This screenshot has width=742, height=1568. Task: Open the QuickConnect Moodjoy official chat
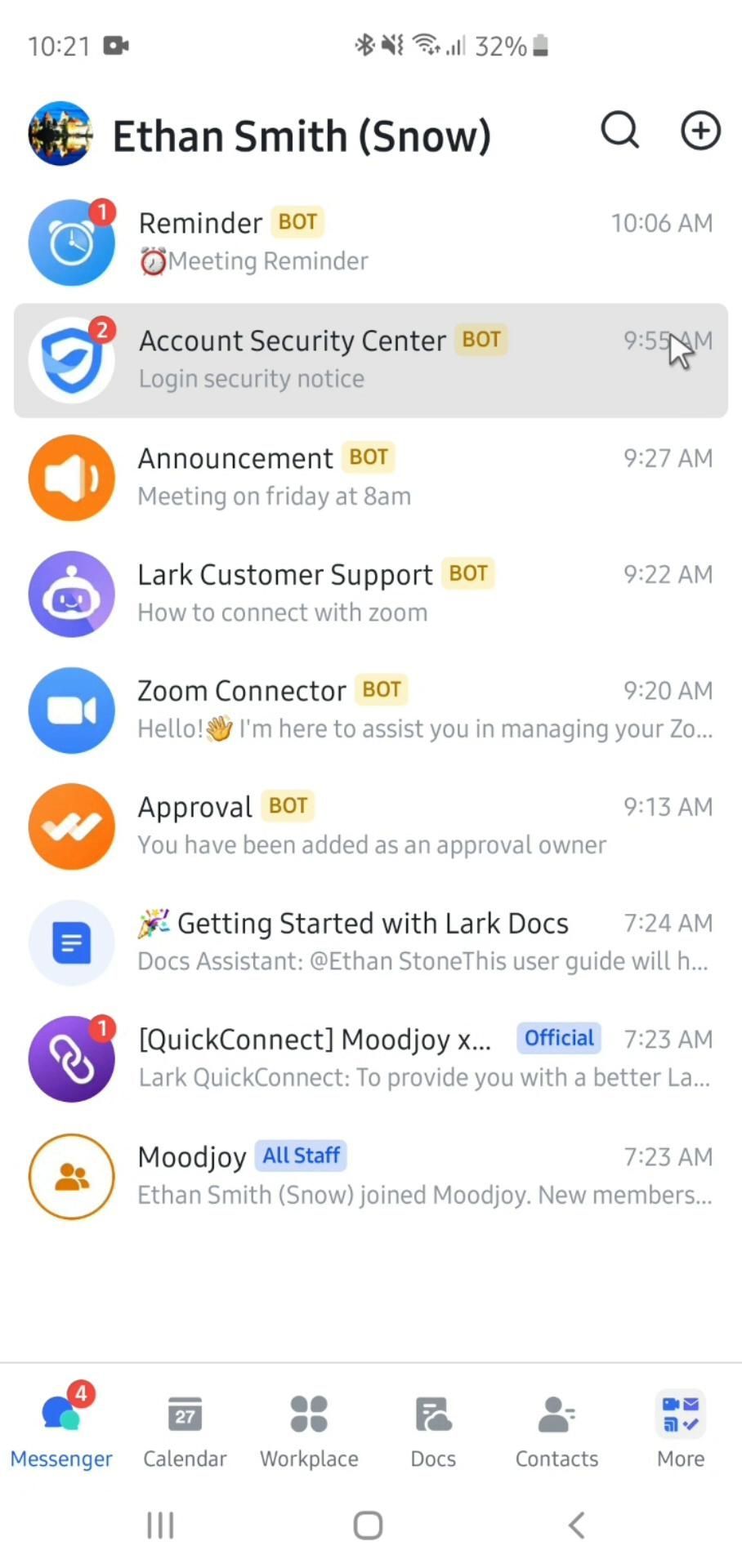coord(370,1058)
